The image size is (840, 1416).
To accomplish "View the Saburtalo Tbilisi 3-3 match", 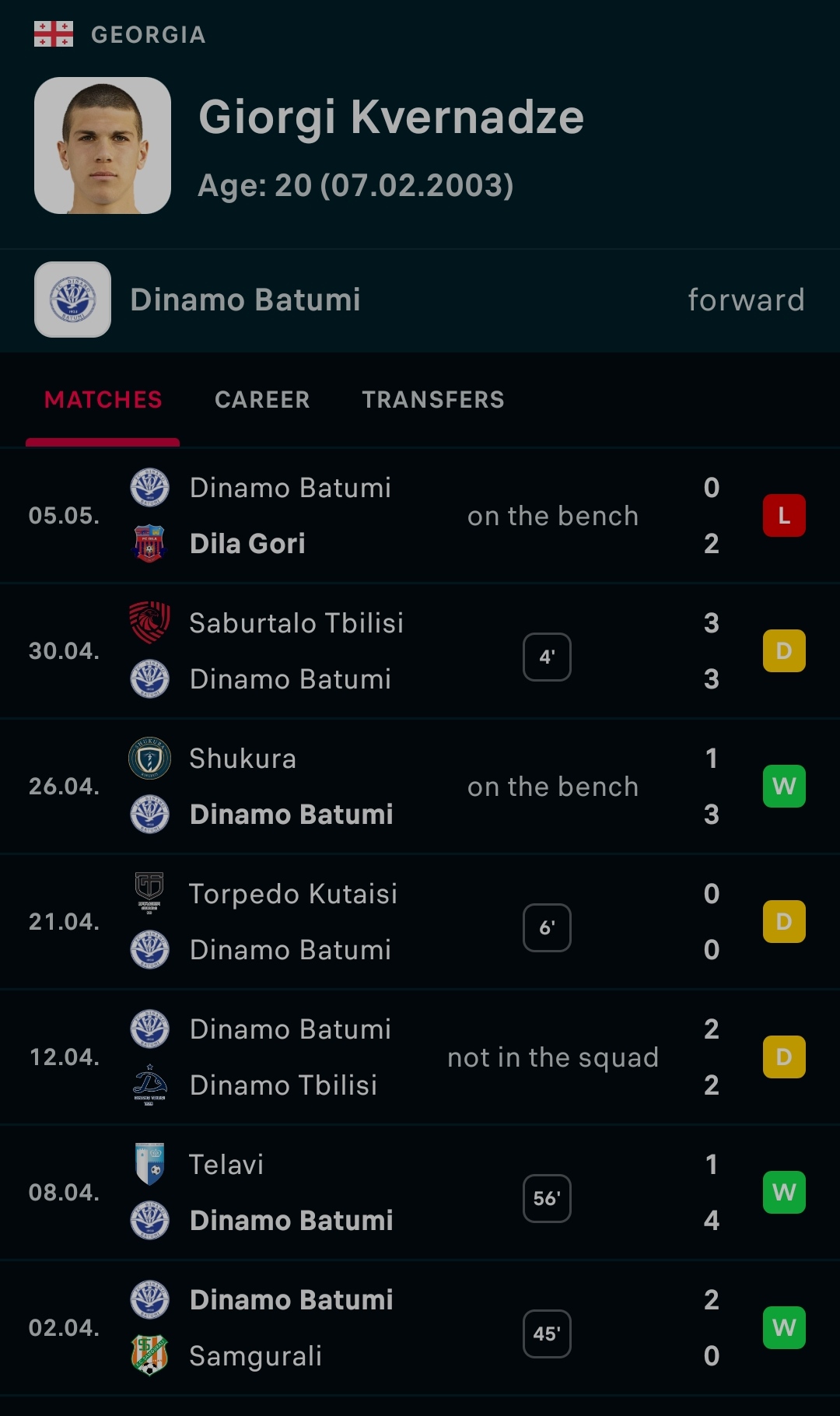I will tap(420, 651).
